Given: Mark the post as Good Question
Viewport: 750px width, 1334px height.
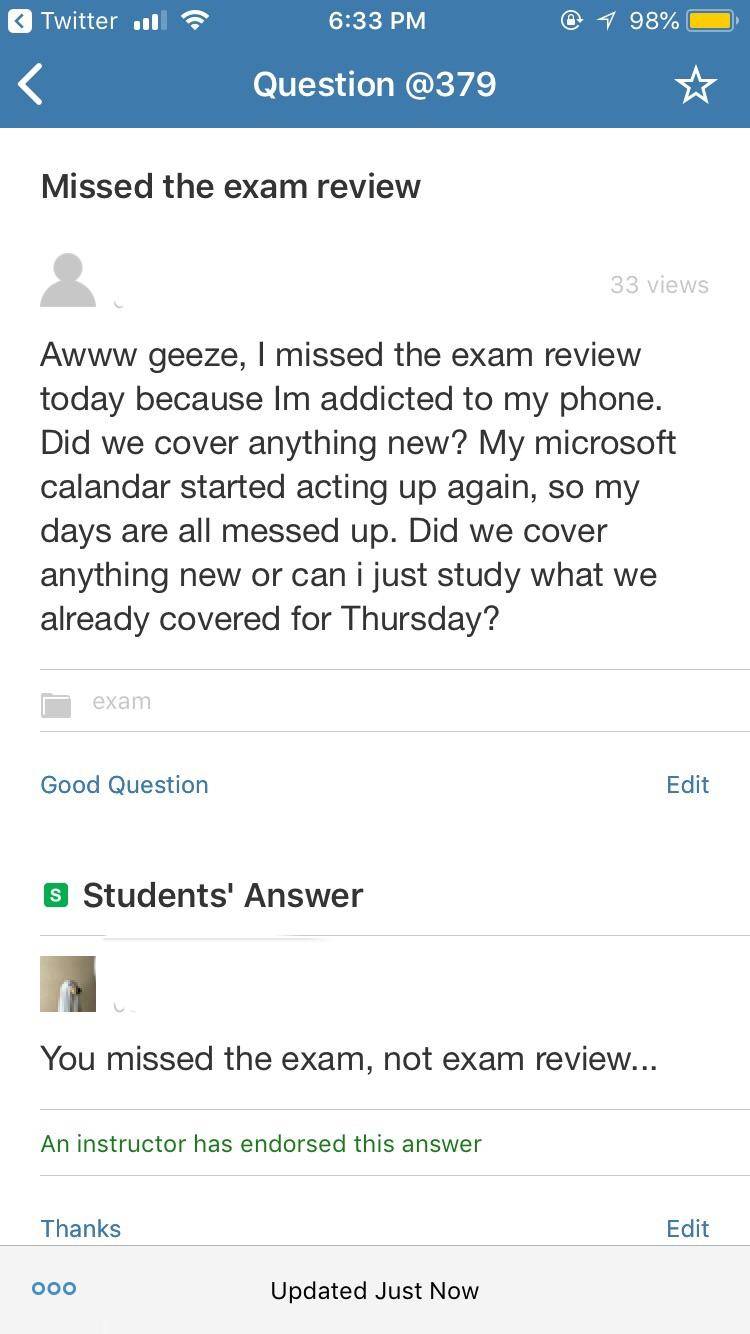Looking at the screenshot, I should tap(124, 785).
